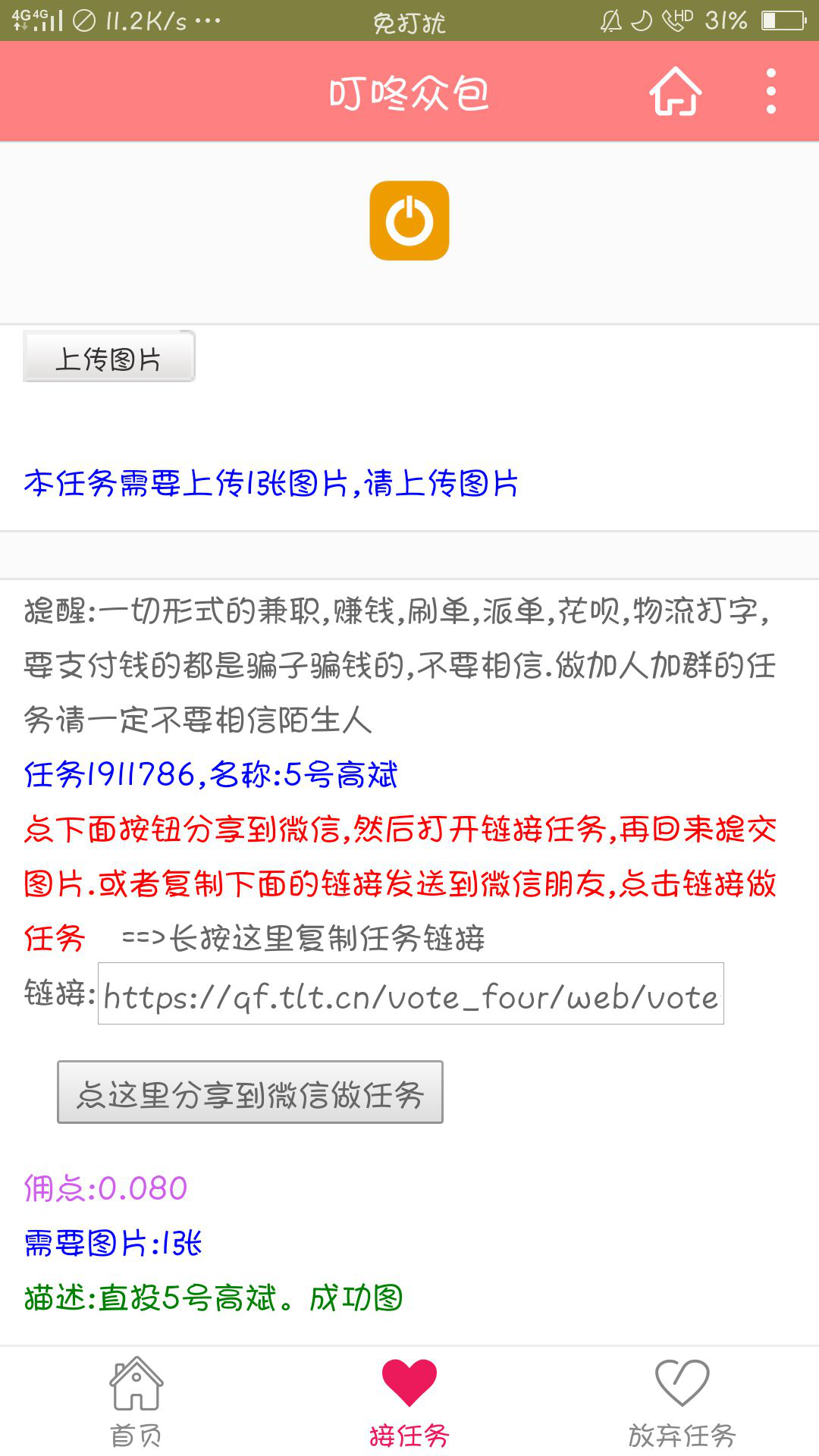This screenshot has height=1456, width=819.
Task: Go to home via the house icon
Action: click(675, 92)
